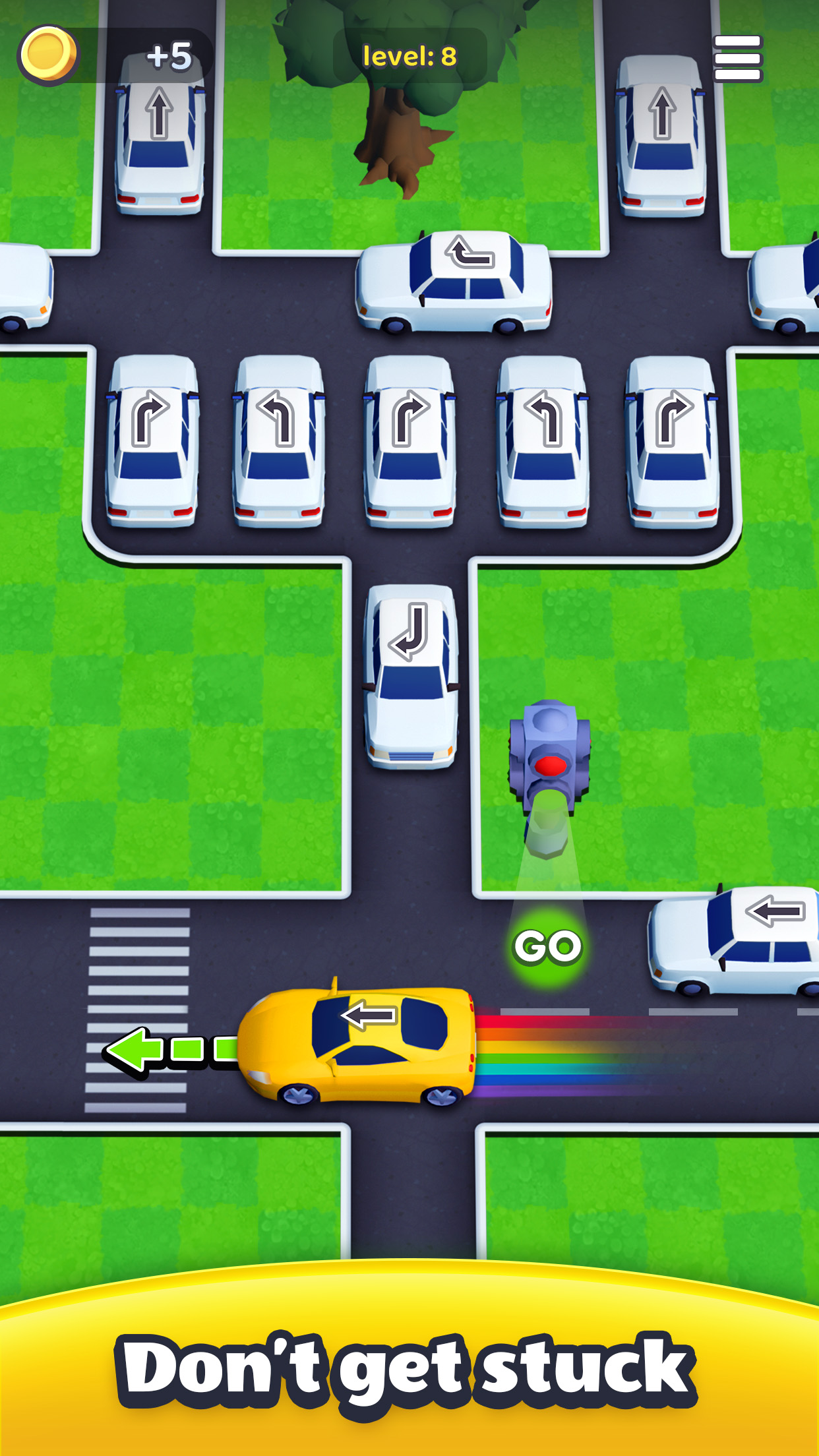Open the hamburger menu in the top-right corner
Image resolution: width=819 pixels, height=1456 pixels.
pyautogui.click(x=737, y=59)
